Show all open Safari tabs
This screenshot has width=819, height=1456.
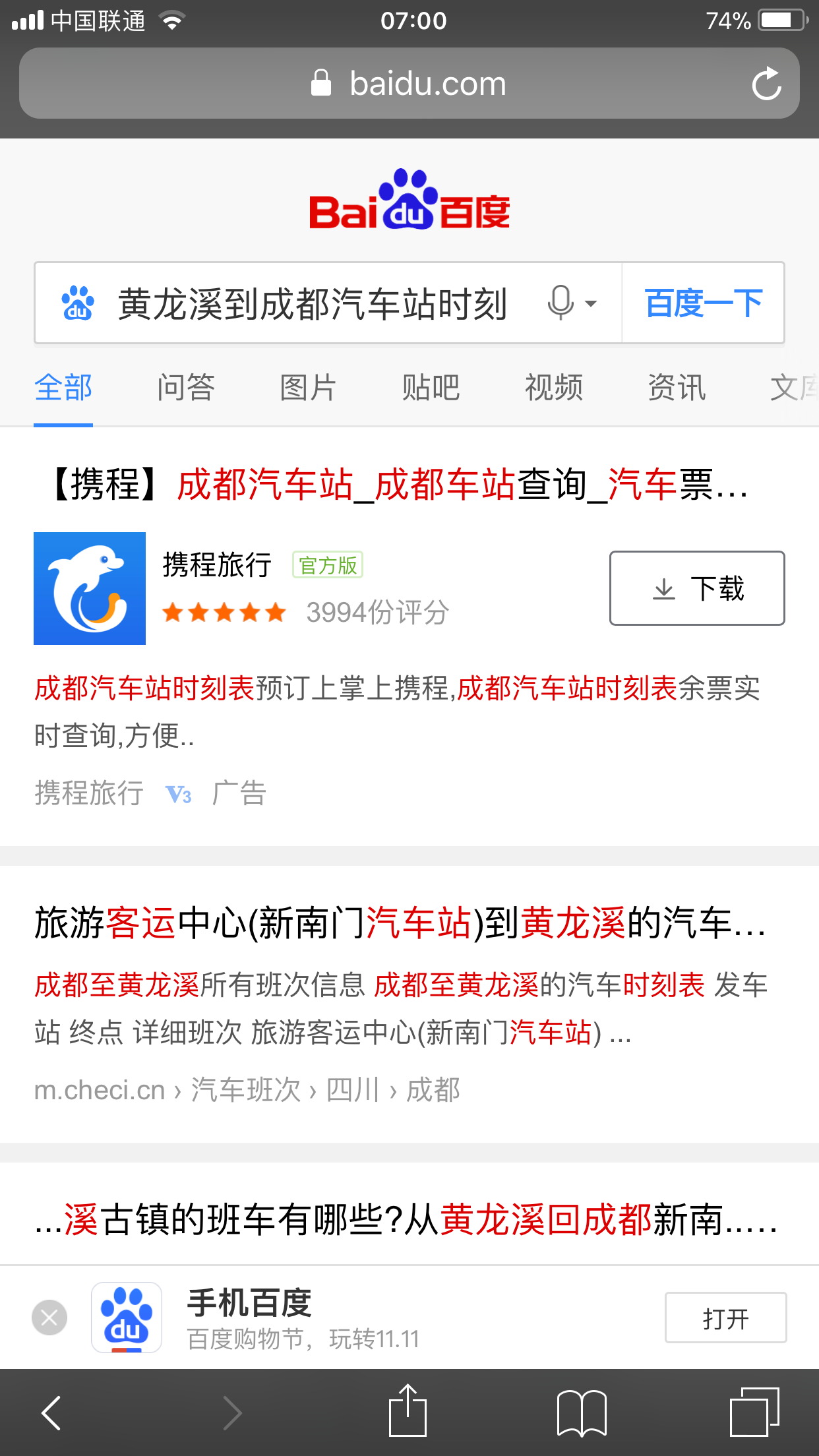tap(754, 1412)
